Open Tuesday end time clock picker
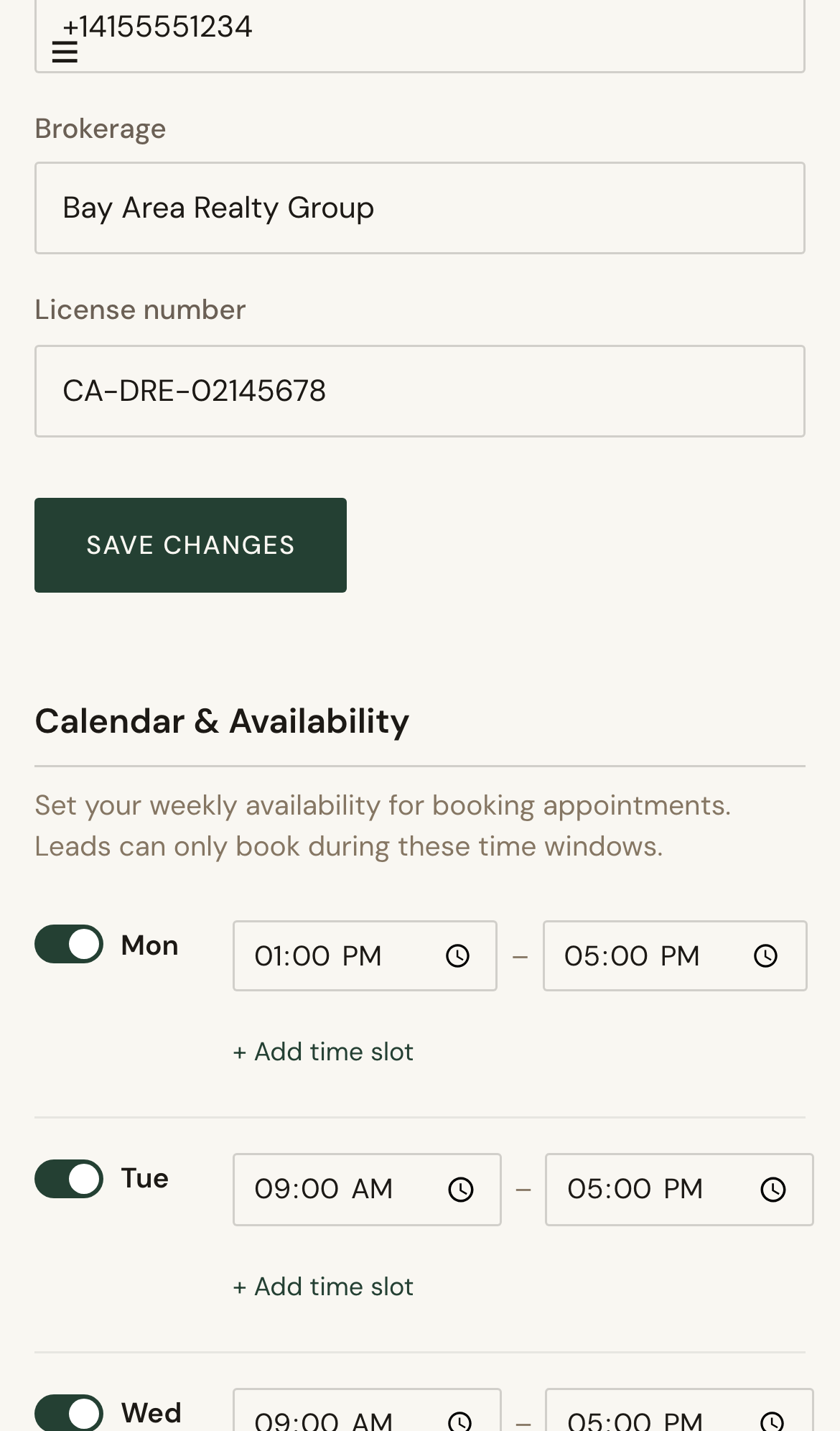840x1431 pixels. [773, 1189]
